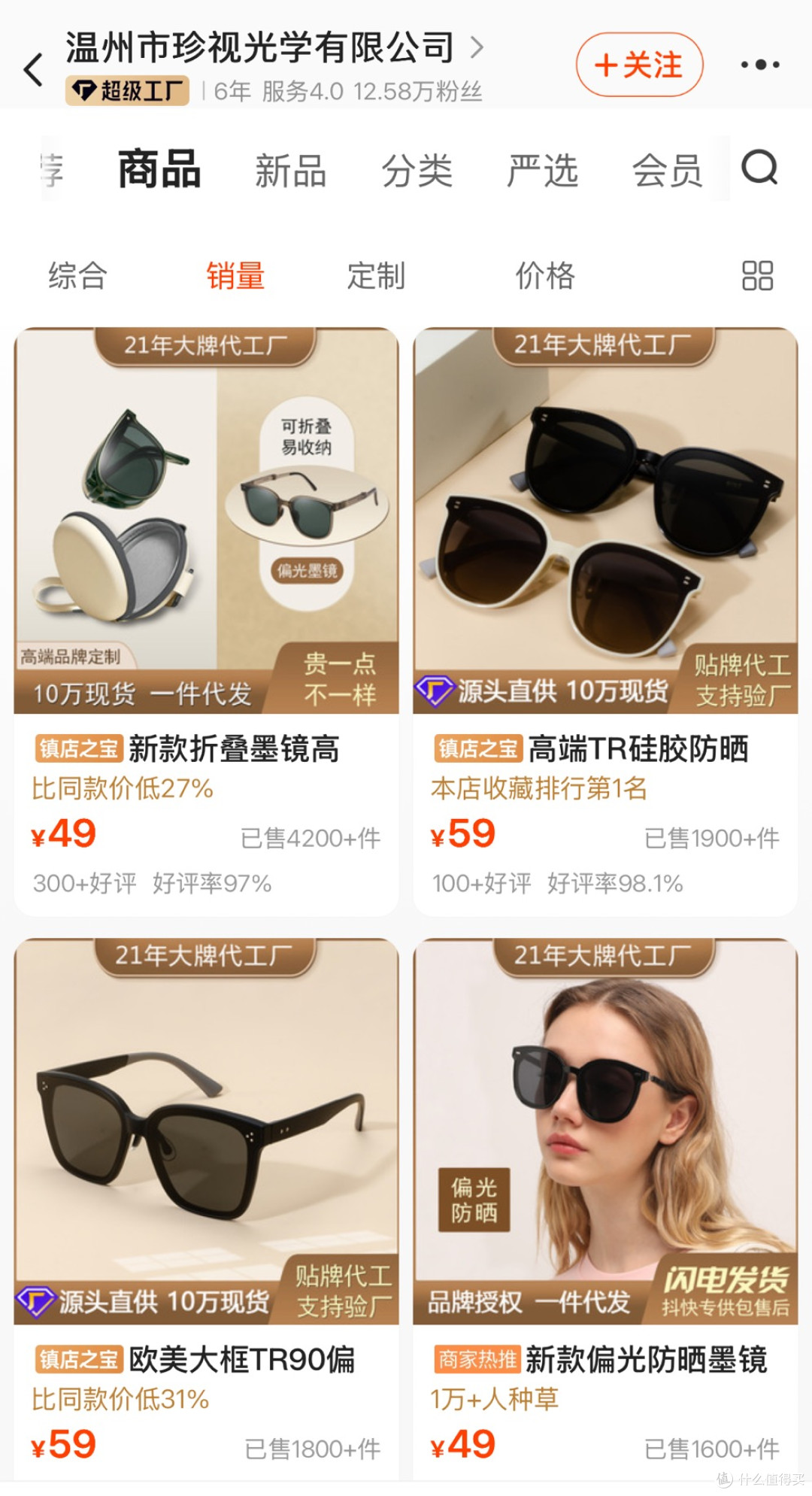This screenshot has width=812, height=1496.
Task: Sort products by 销量
Action: (235, 275)
